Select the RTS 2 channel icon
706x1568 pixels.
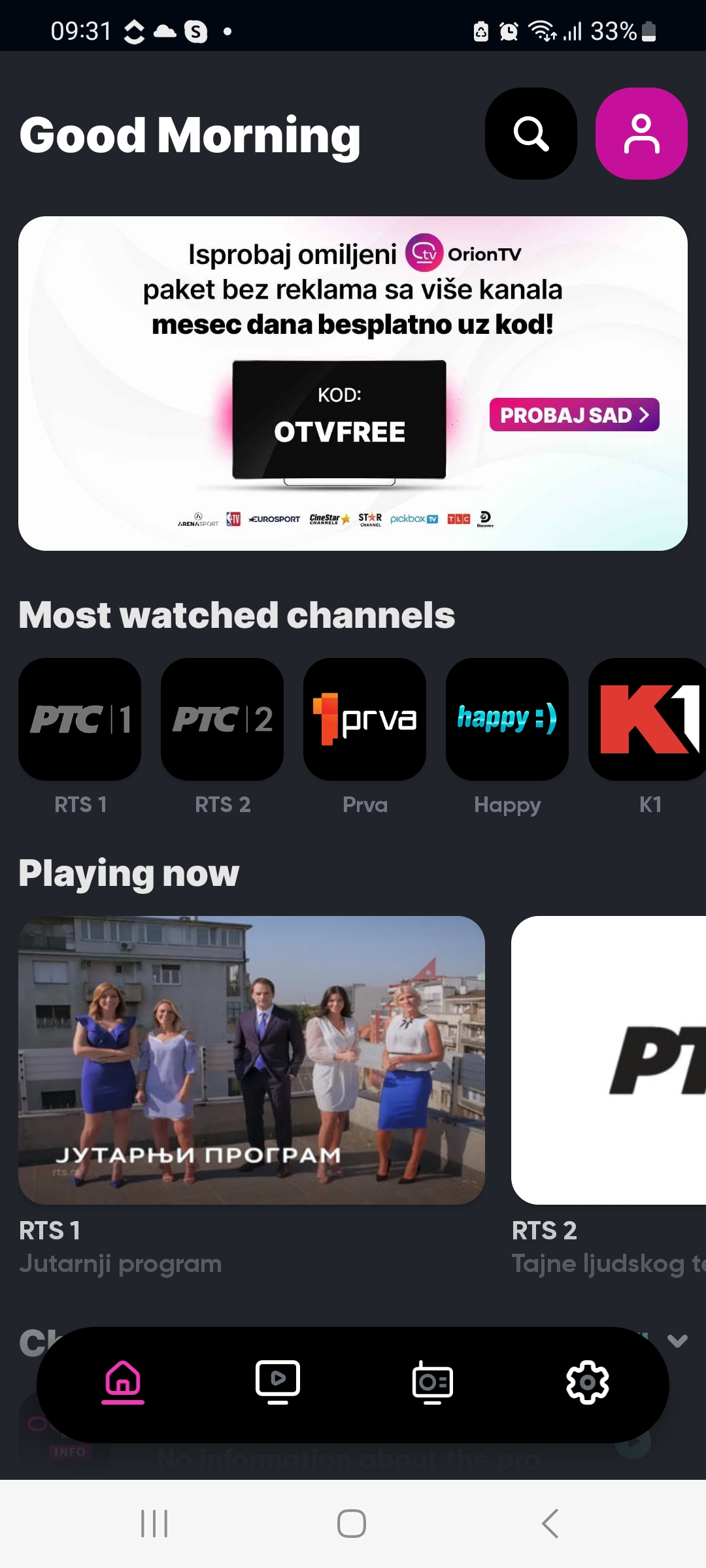(222, 721)
